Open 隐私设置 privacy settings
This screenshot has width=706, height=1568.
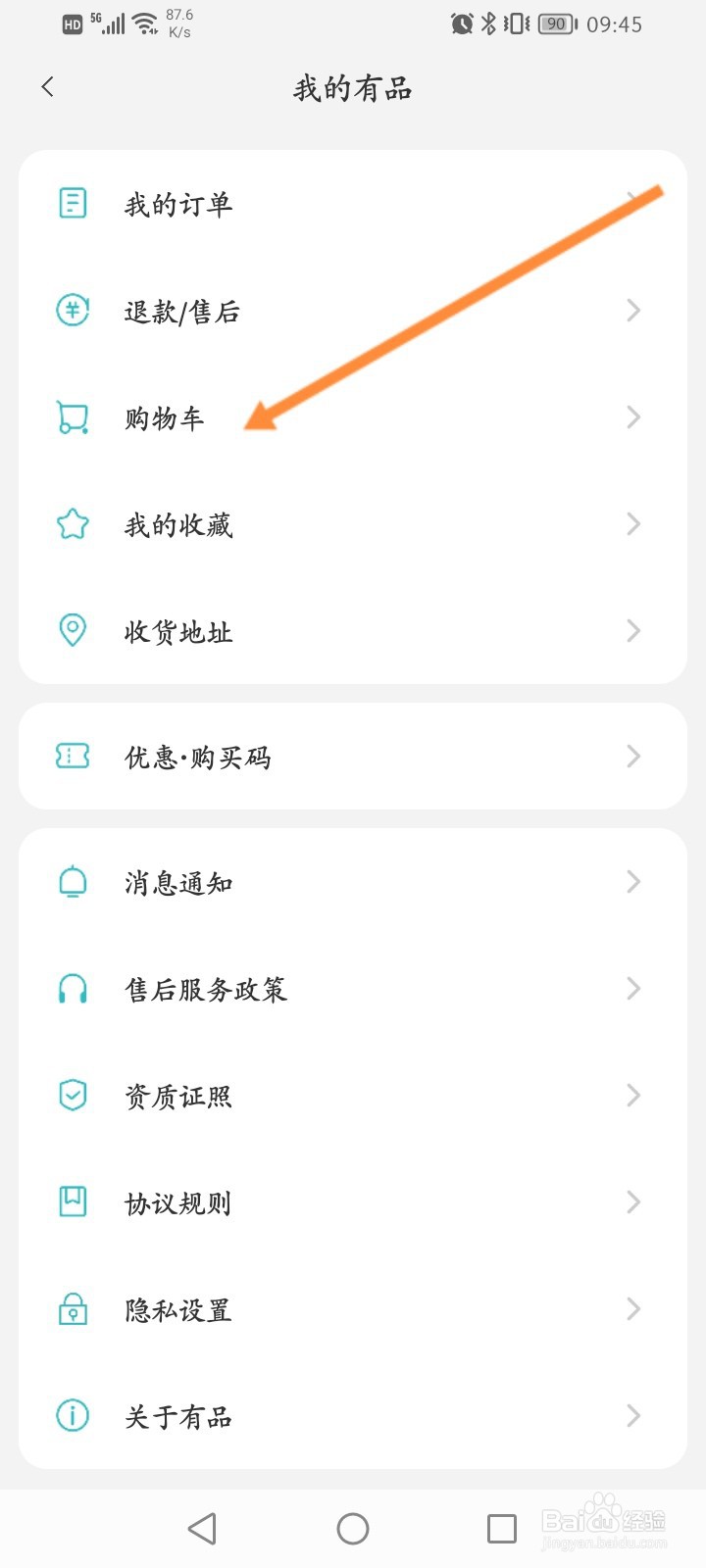coord(353,1309)
